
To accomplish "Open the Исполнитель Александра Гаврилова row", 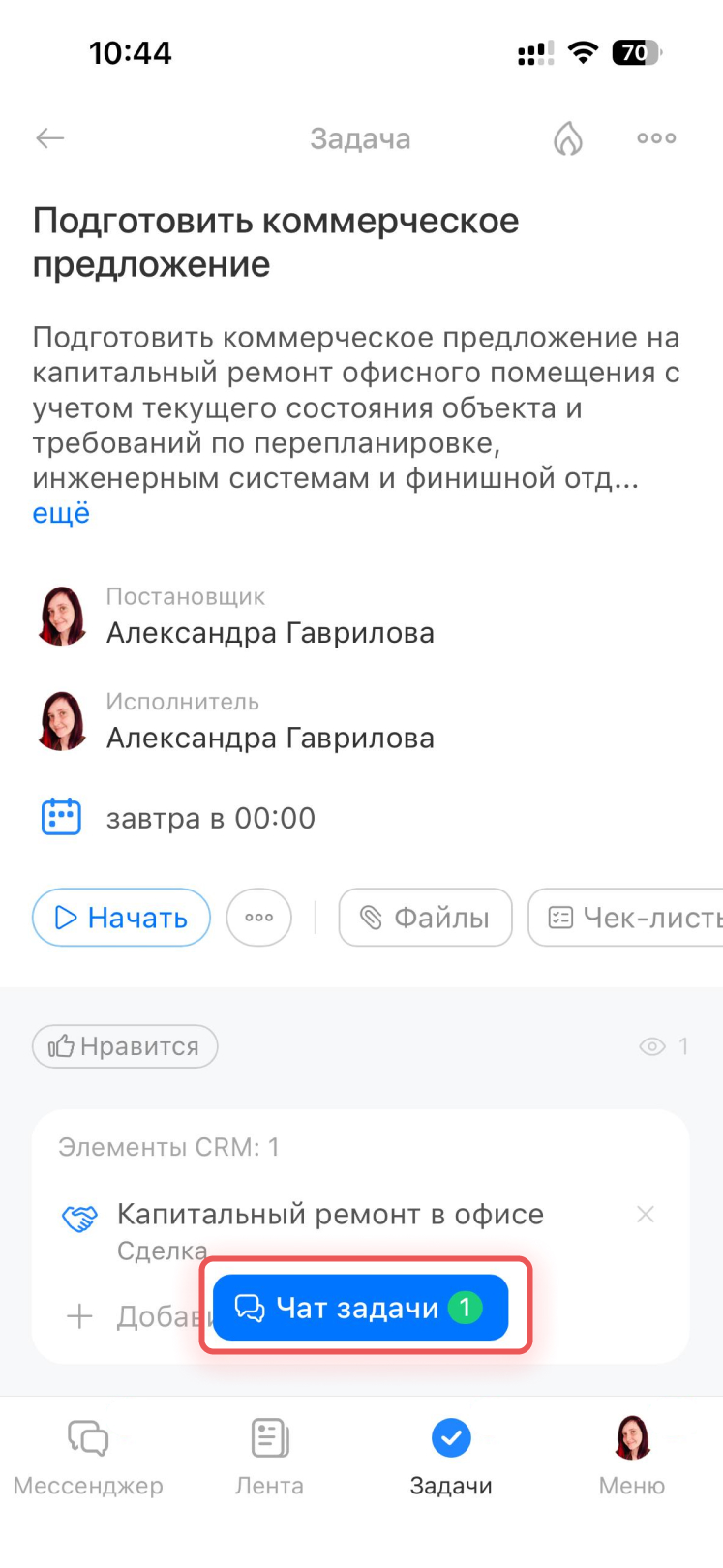I will tap(270, 722).
